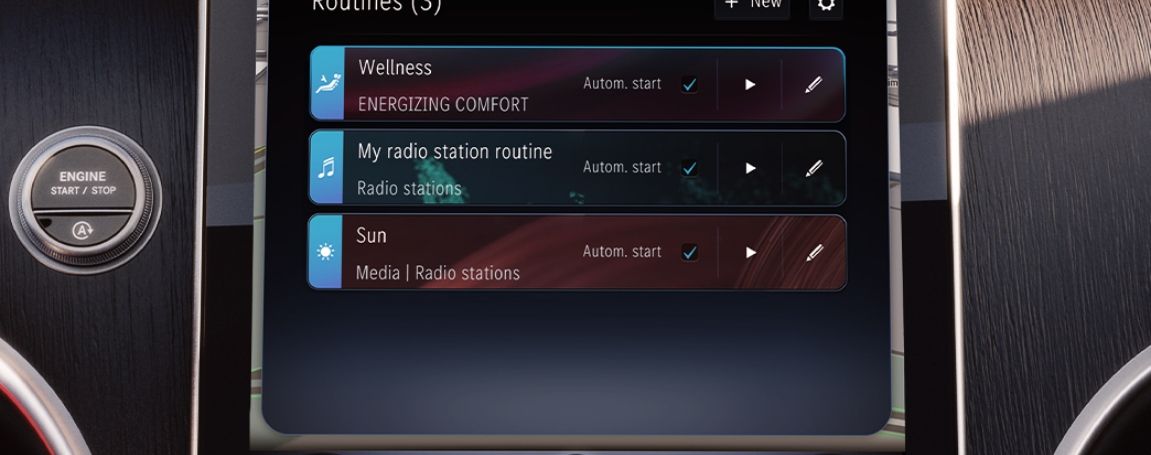The height and width of the screenshot is (455, 1151).
Task: Edit the Wellness routine
Action: pos(813,85)
